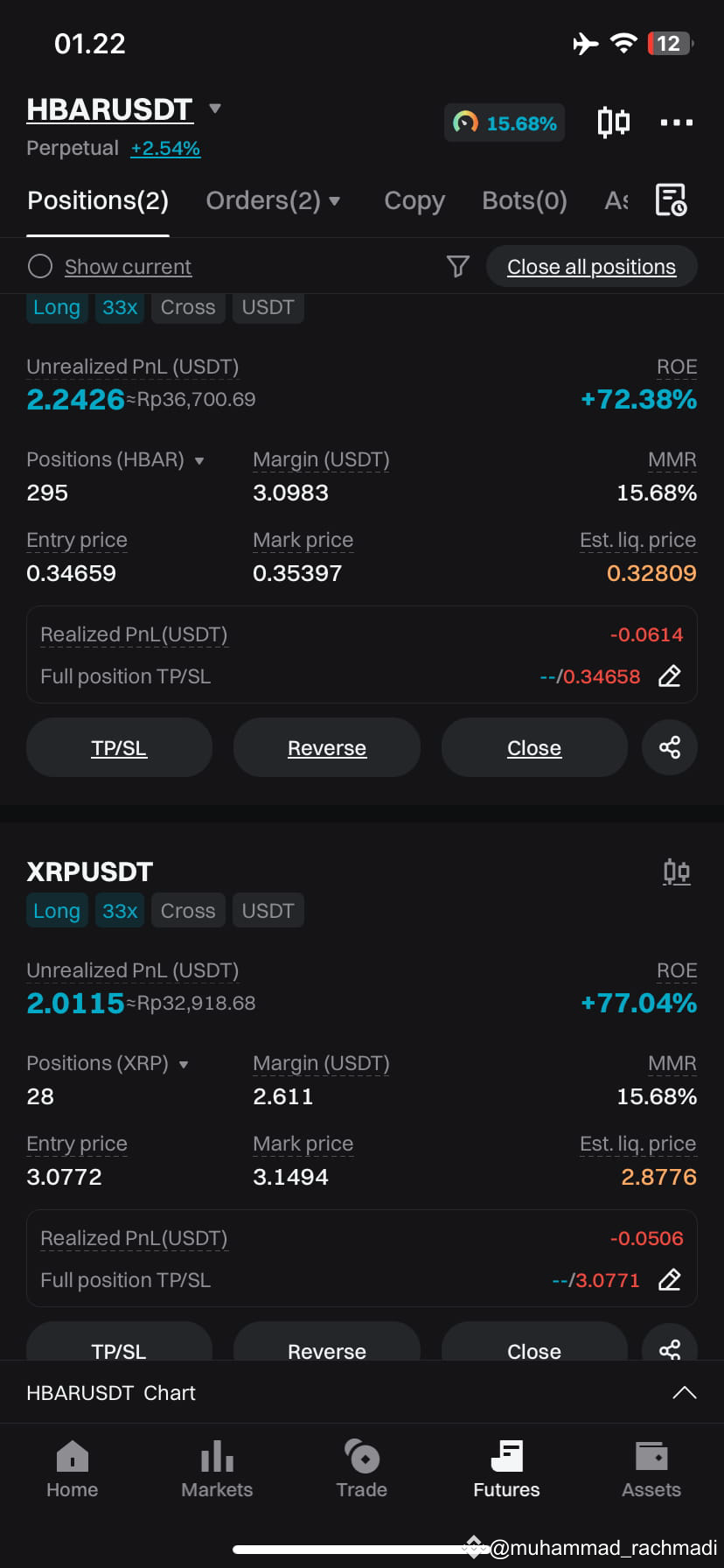
Task: Switch to the Copy tab
Action: tap(414, 200)
